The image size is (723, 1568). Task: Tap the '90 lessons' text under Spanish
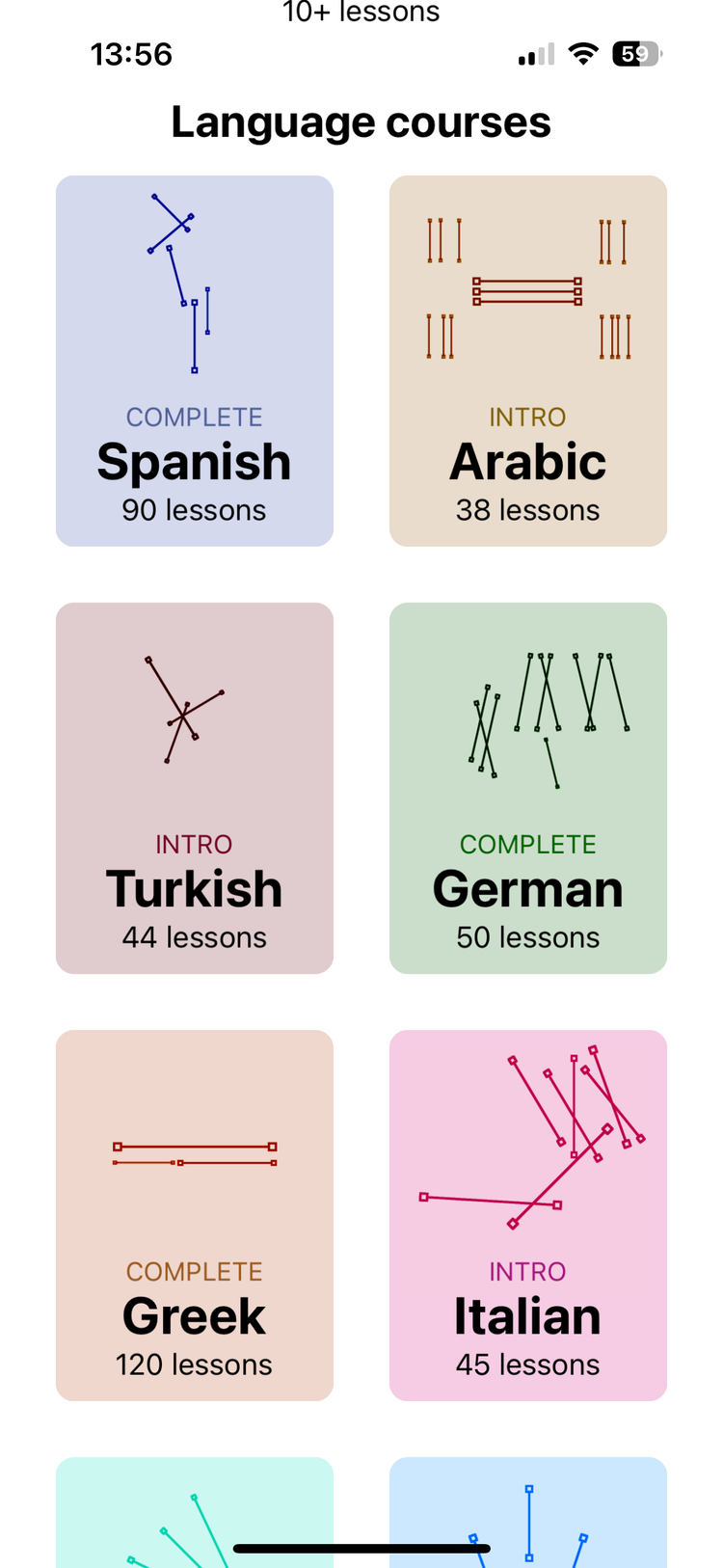pyautogui.click(x=194, y=510)
